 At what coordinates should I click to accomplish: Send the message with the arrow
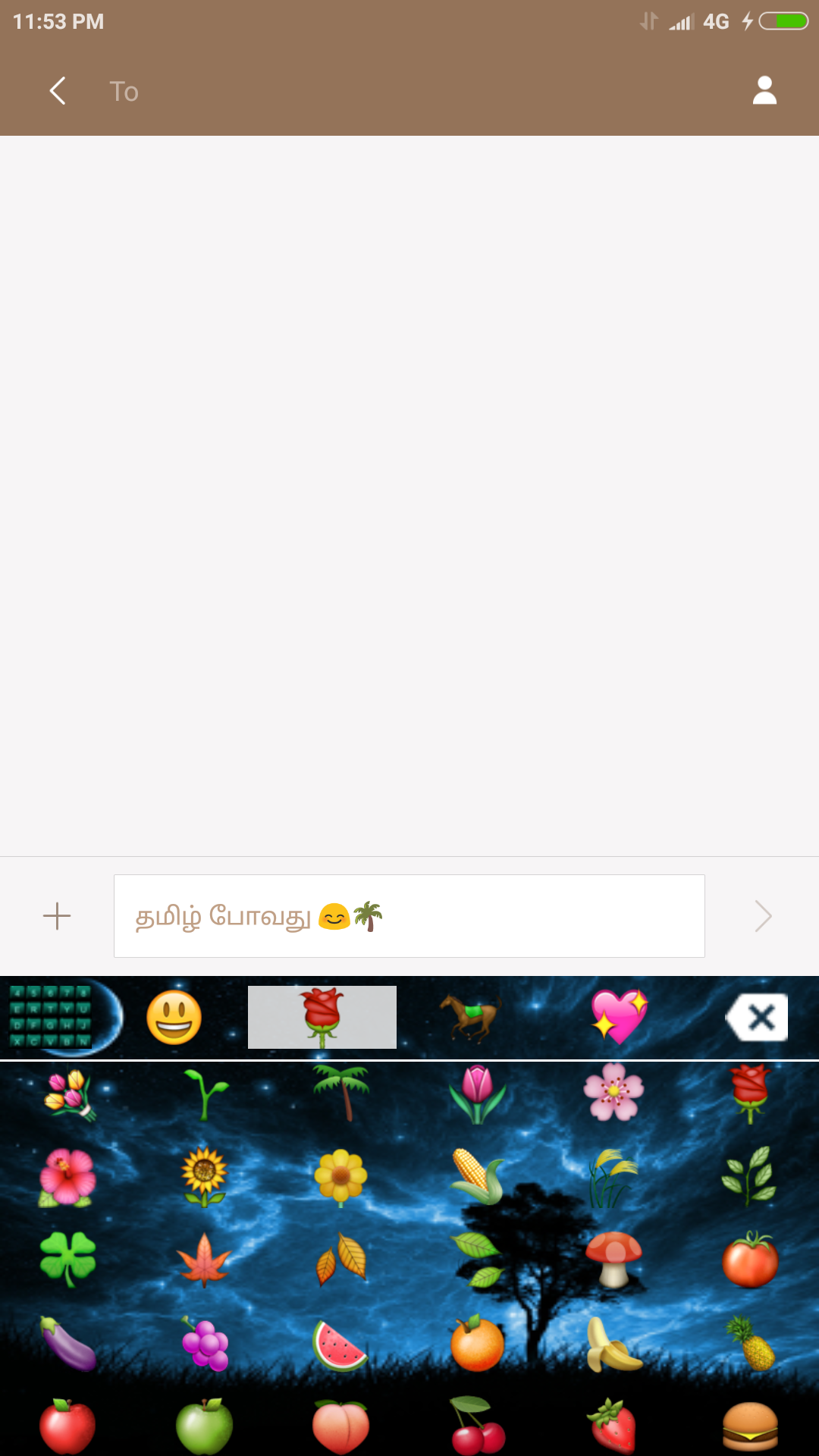(x=763, y=916)
